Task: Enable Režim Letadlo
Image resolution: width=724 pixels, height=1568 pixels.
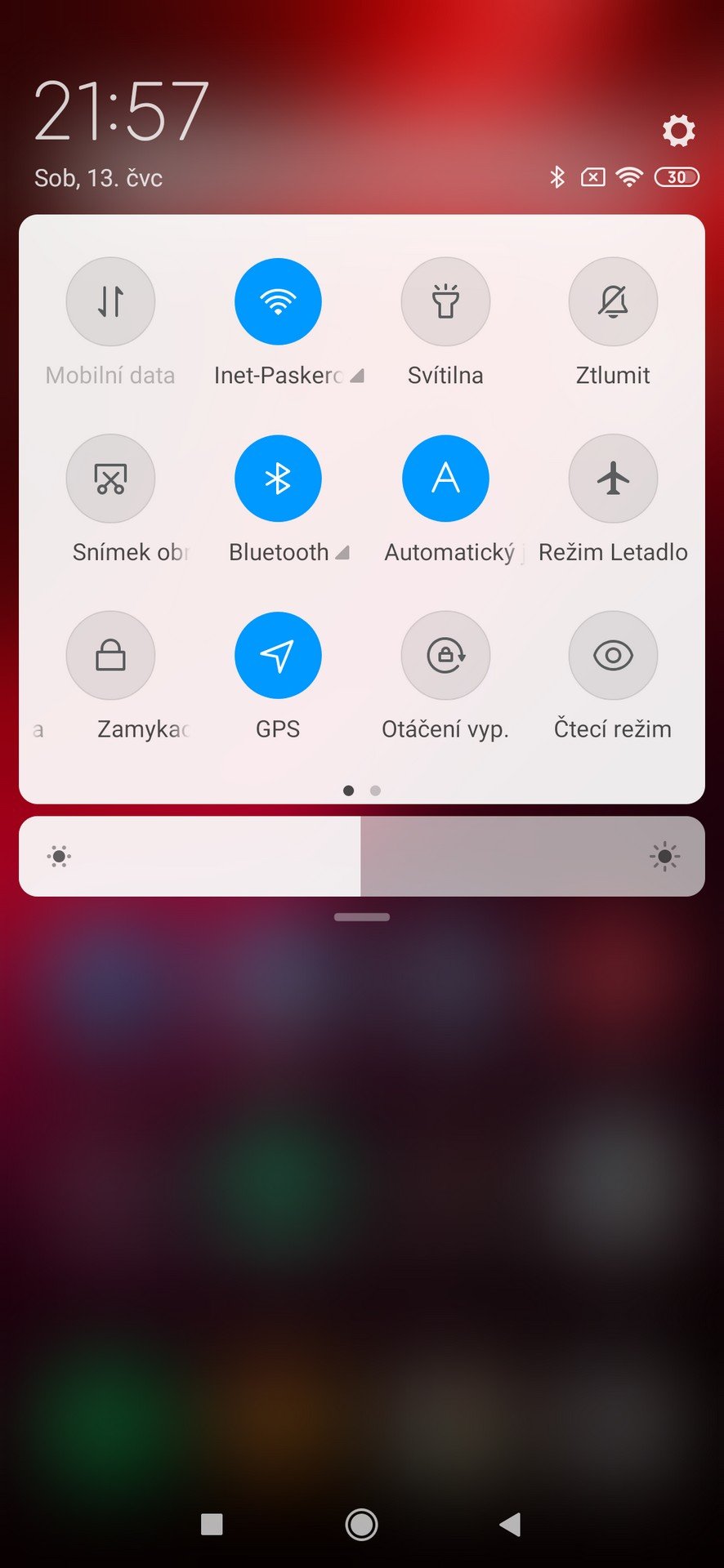Action: [613, 479]
